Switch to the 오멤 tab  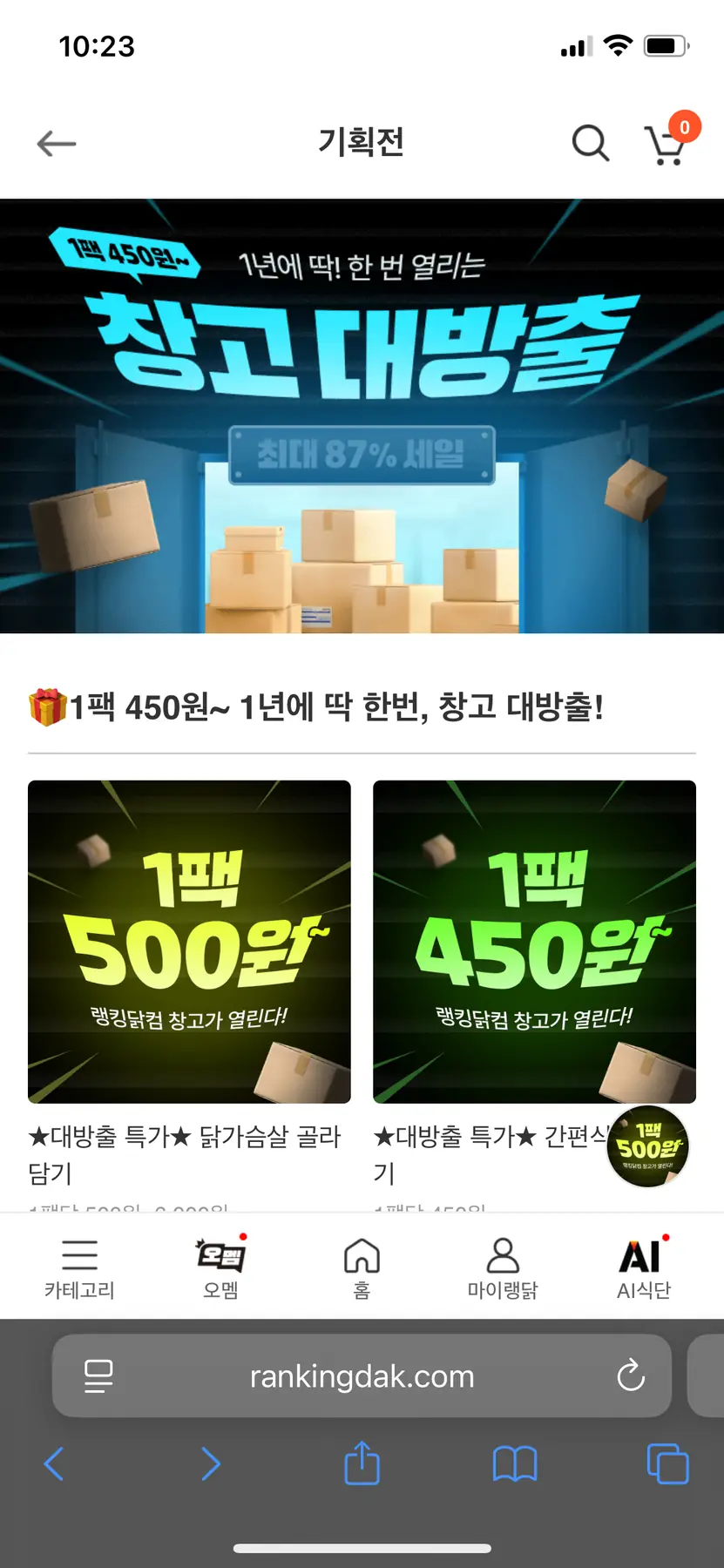click(220, 1268)
